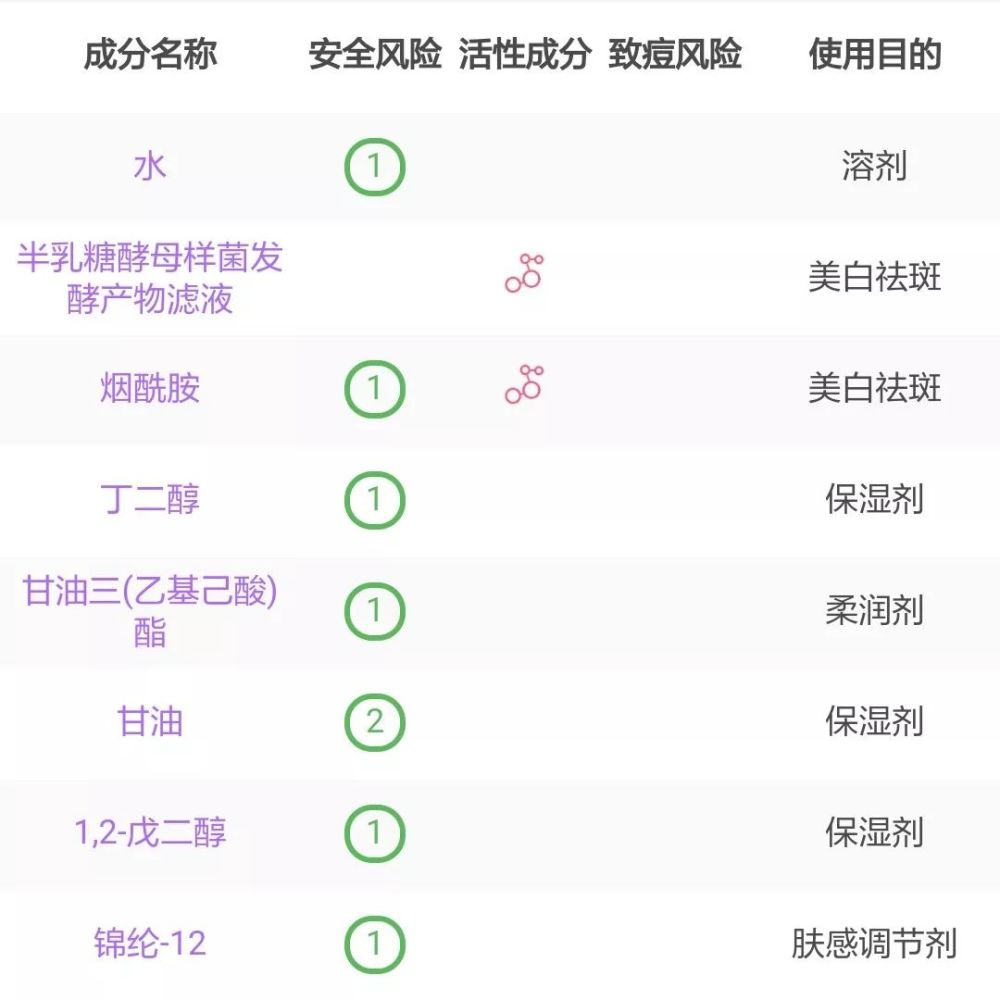
Task: Open the 1,2-戊二醇 ingredient details
Action: click(x=150, y=832)
